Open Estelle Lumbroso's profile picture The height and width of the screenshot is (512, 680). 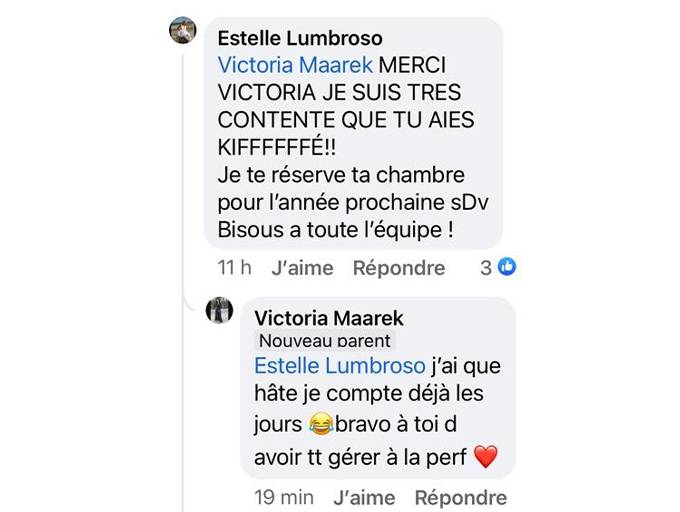[x=183, y=31]
